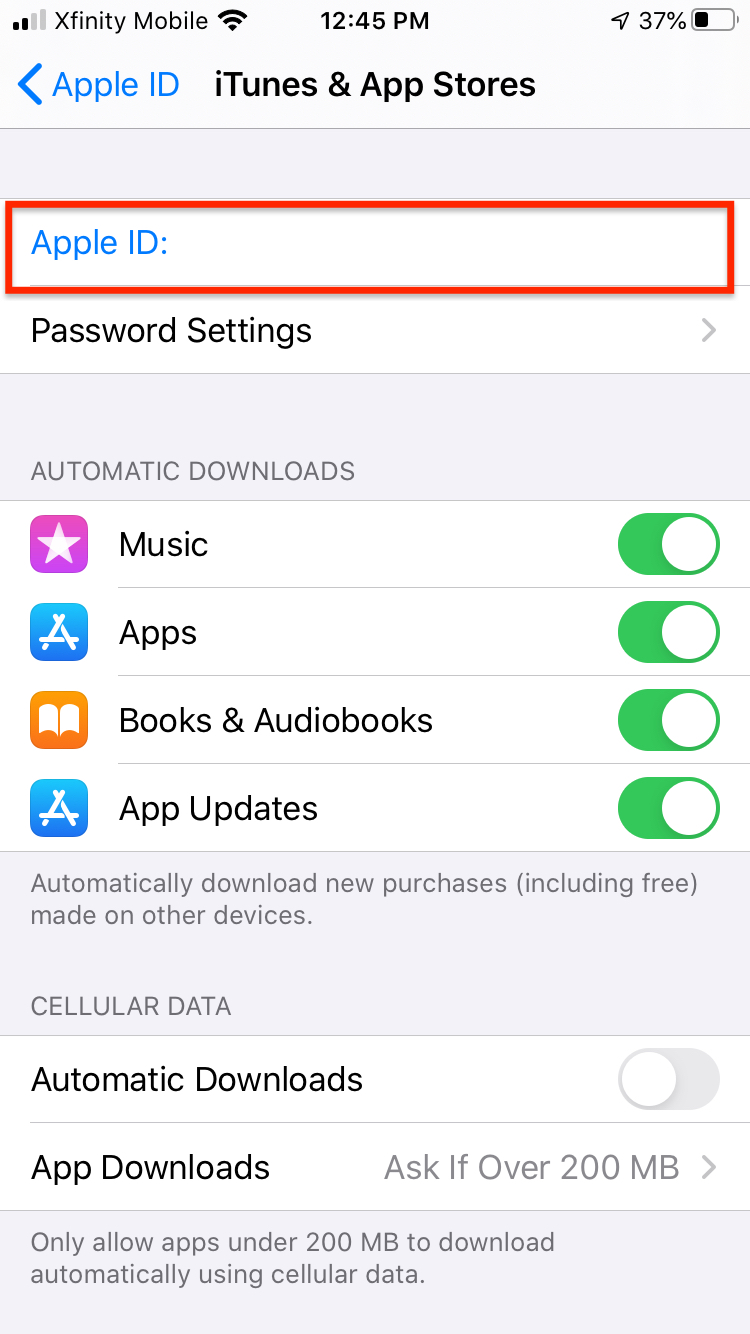Disable automatic downloads for Music
Screen dimensions: 750x1334
tap(668, 544)
